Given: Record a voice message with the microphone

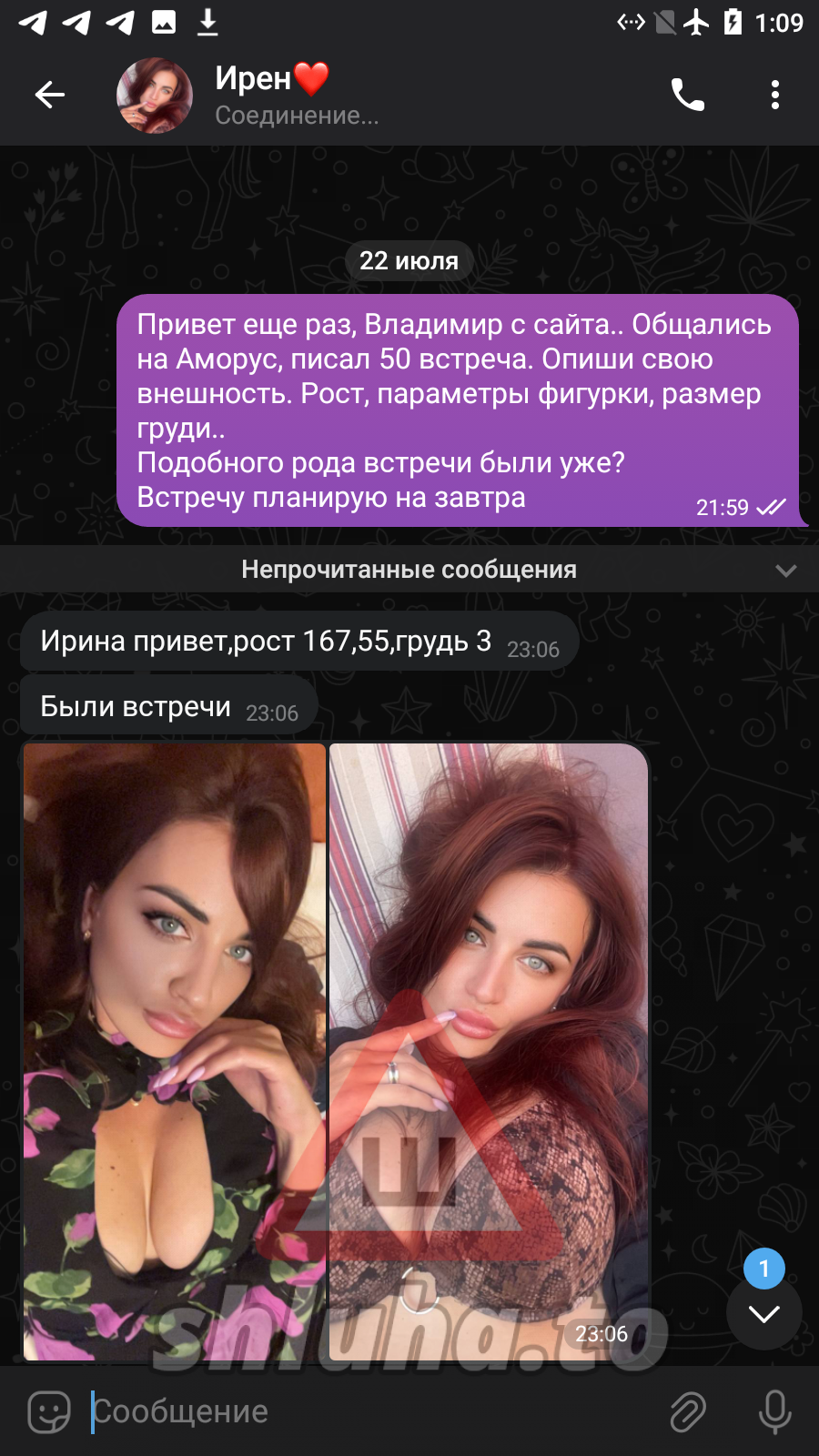Looking at the screenshot, I should click(x=774, y=1411).
